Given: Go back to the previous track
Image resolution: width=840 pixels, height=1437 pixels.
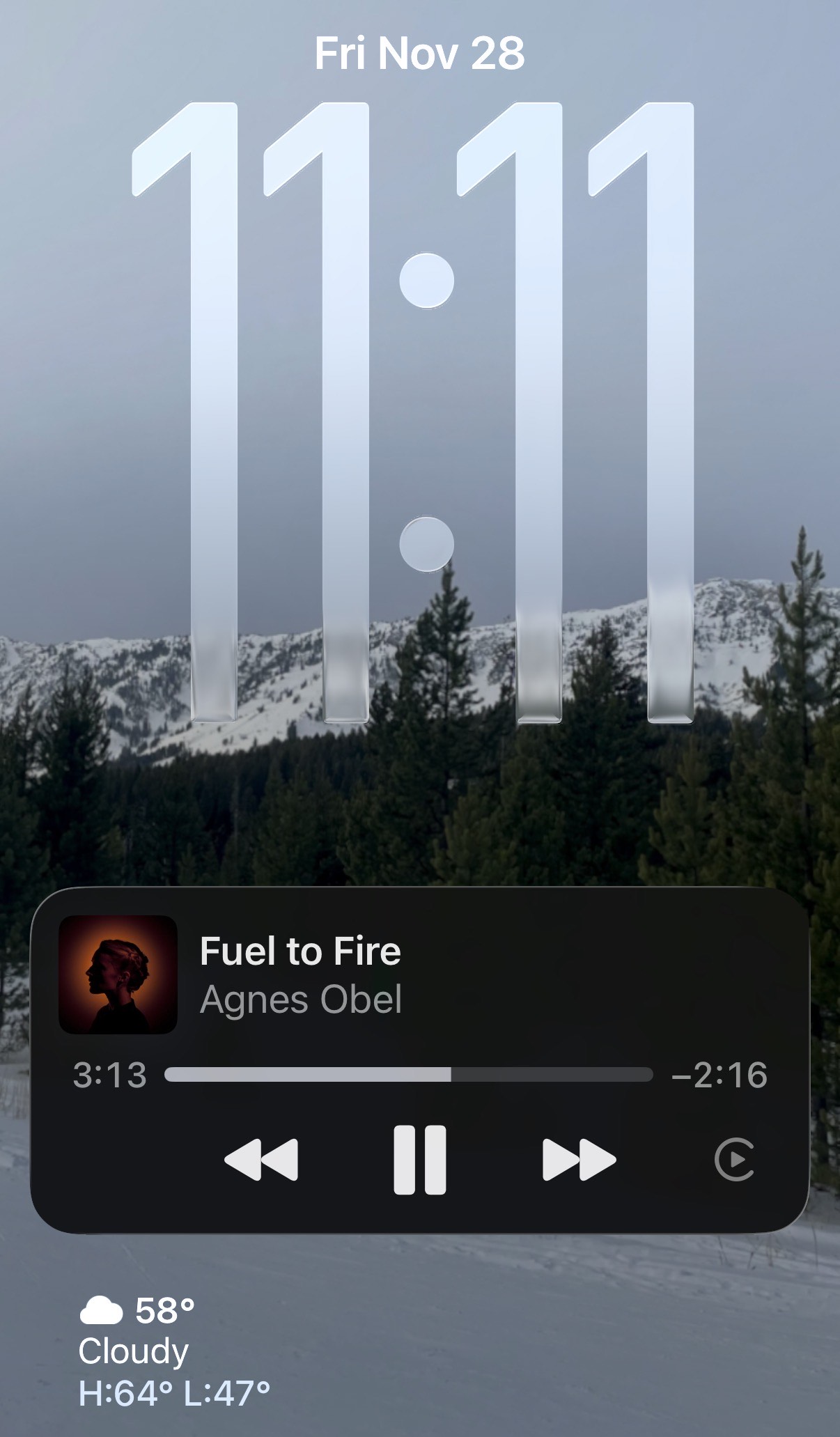Looking at the screenshot, I should tap(261, 1160).
